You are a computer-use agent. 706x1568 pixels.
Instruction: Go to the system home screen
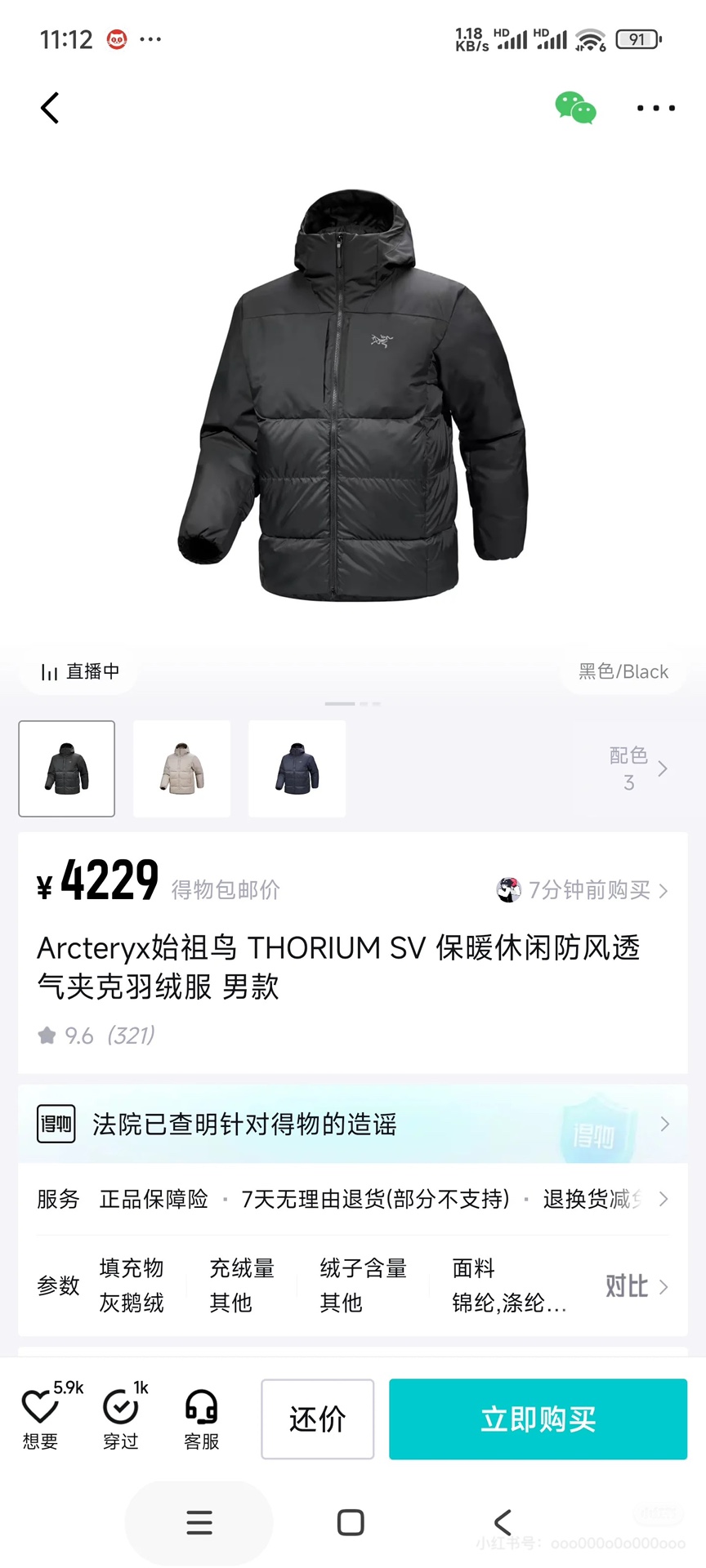351,1522
